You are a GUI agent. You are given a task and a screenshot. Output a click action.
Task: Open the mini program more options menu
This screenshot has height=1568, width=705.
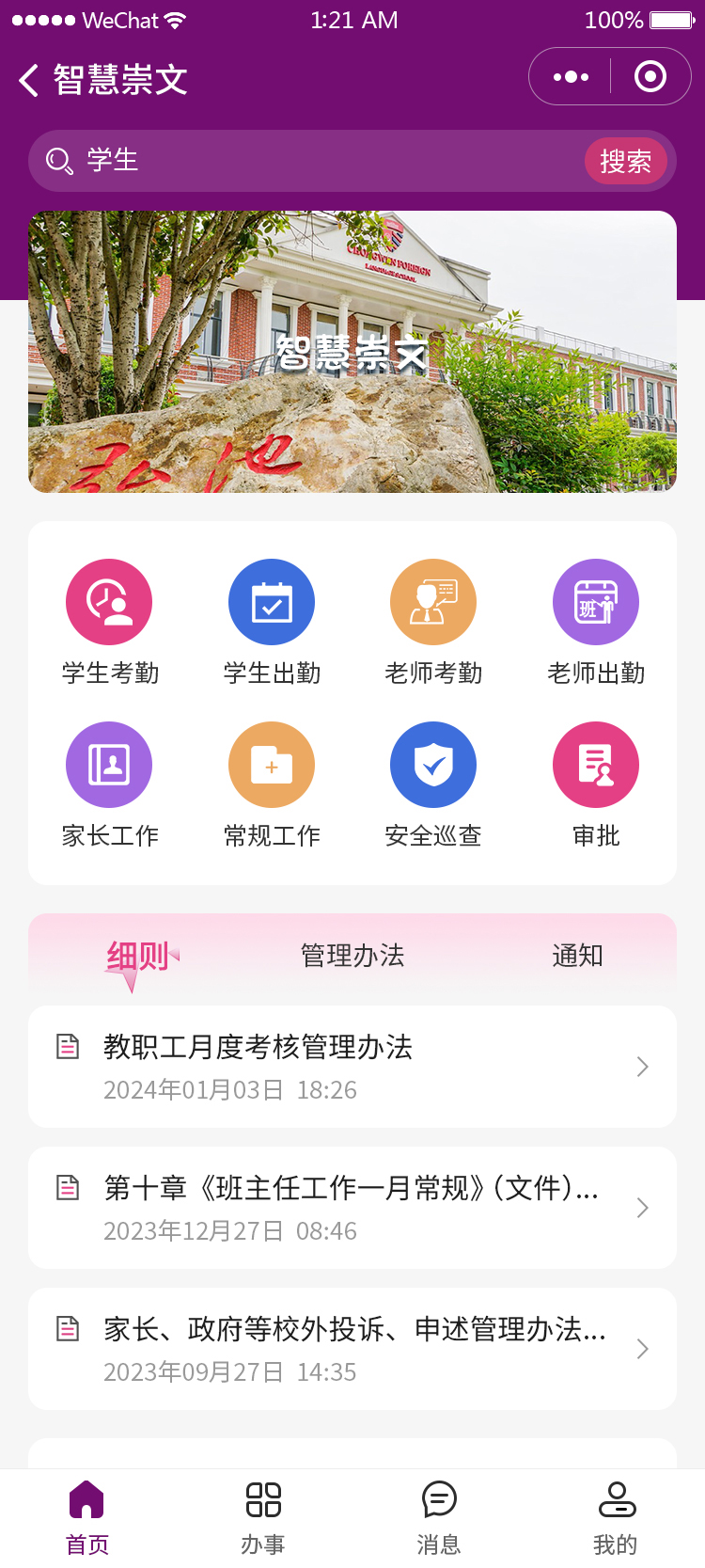[571, 77]
